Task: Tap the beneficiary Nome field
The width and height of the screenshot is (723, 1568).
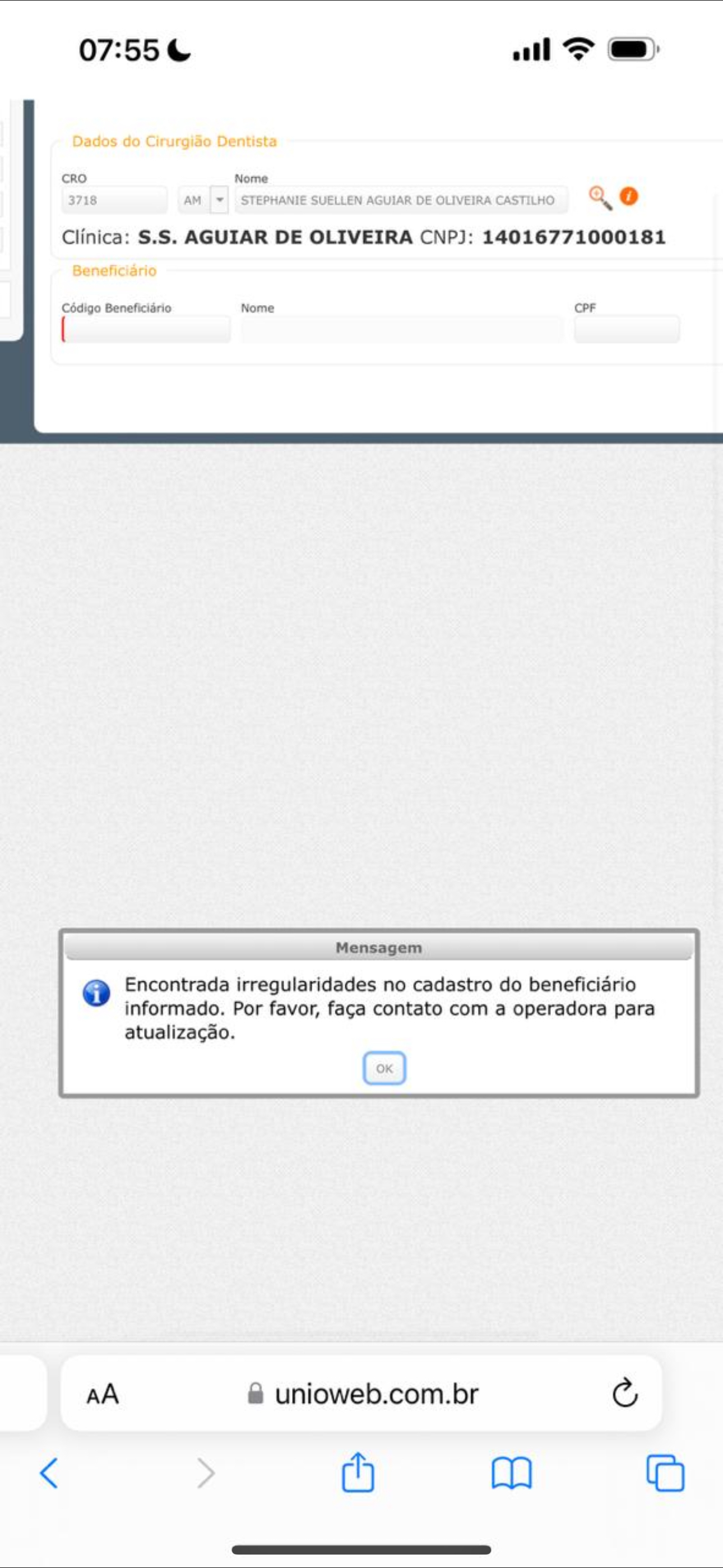Action: click(402, 330)
